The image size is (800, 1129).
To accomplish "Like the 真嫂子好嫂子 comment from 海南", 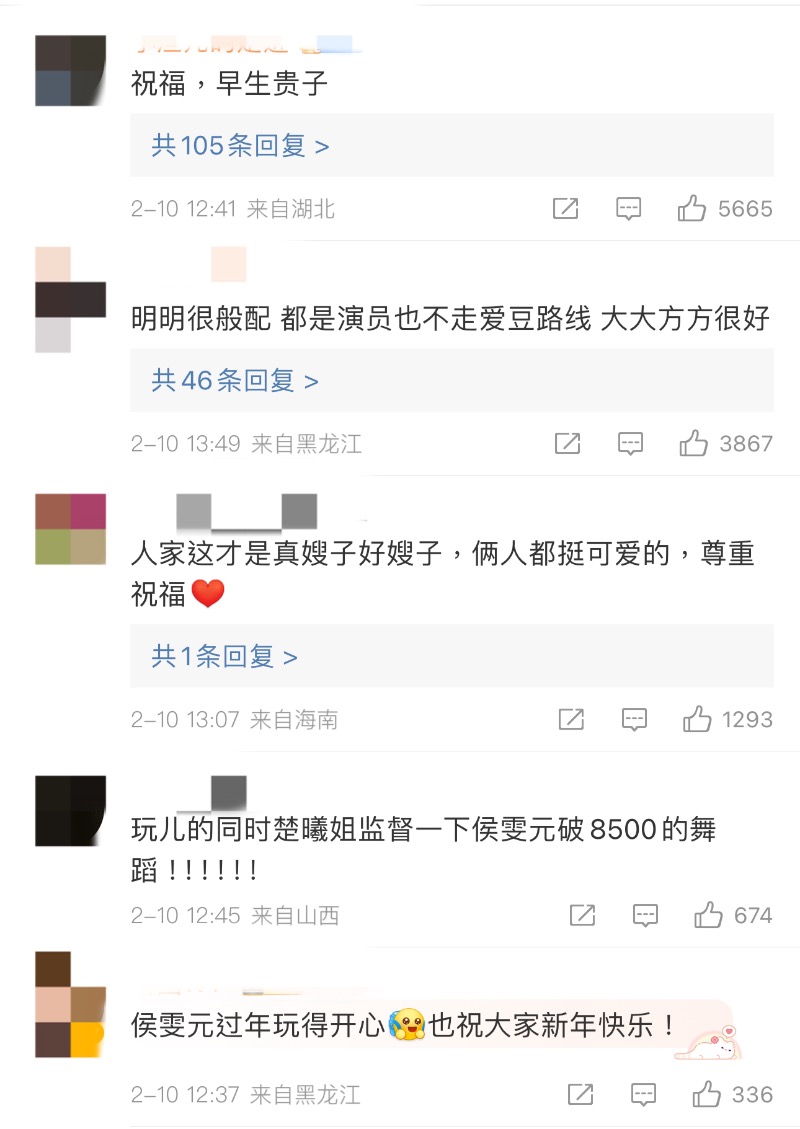I will coord(697,719).
